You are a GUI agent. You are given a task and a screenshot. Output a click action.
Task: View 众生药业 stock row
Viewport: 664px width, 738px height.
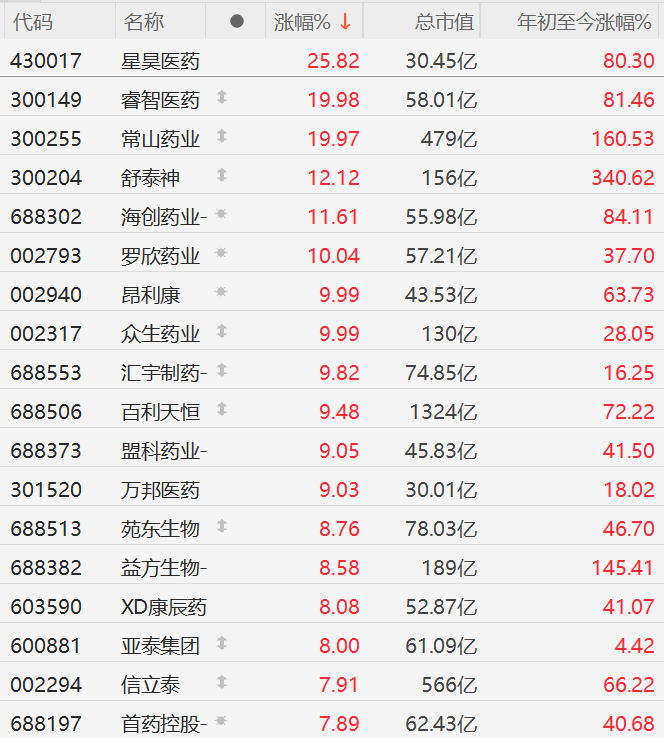[160, 334]
